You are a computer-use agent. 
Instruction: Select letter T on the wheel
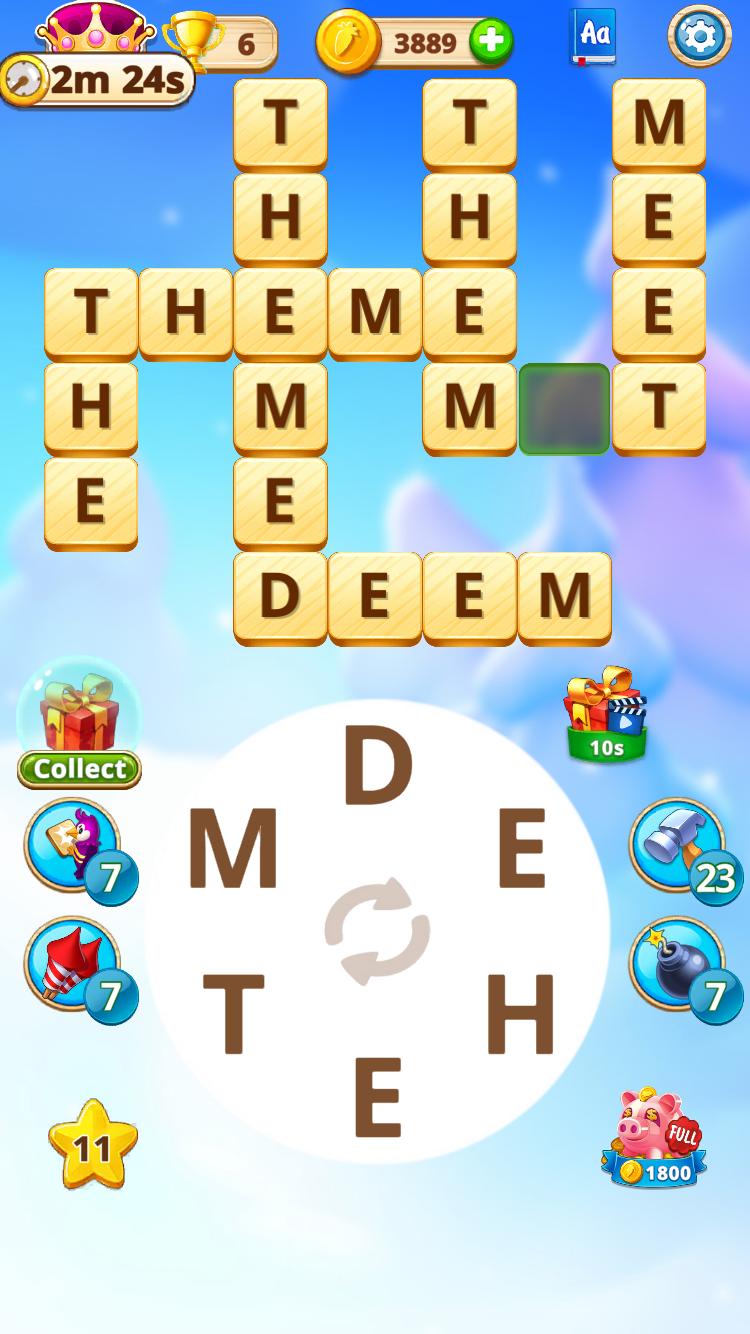tap(232, 1014)
